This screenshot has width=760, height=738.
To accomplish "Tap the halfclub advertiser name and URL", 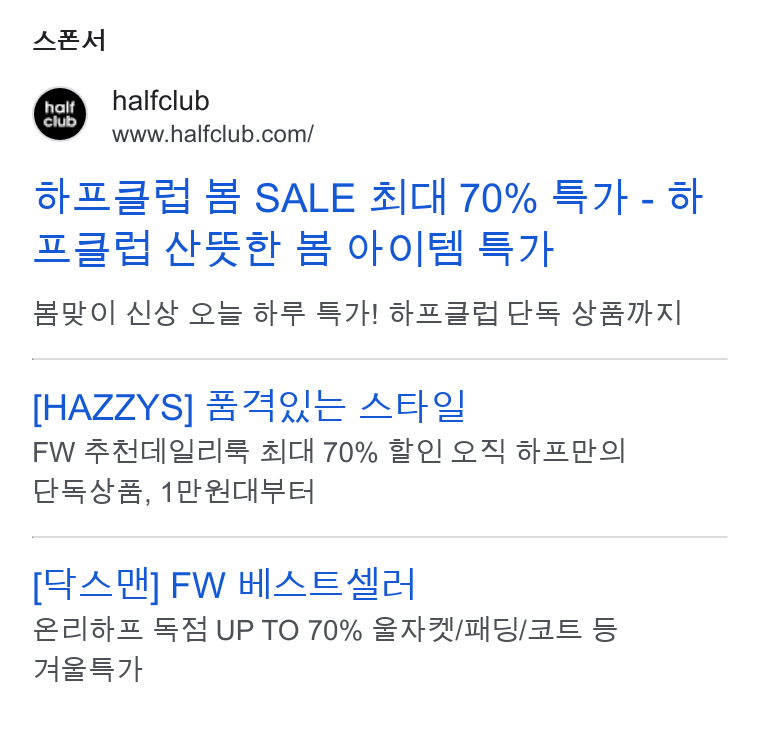I will 213,116.
